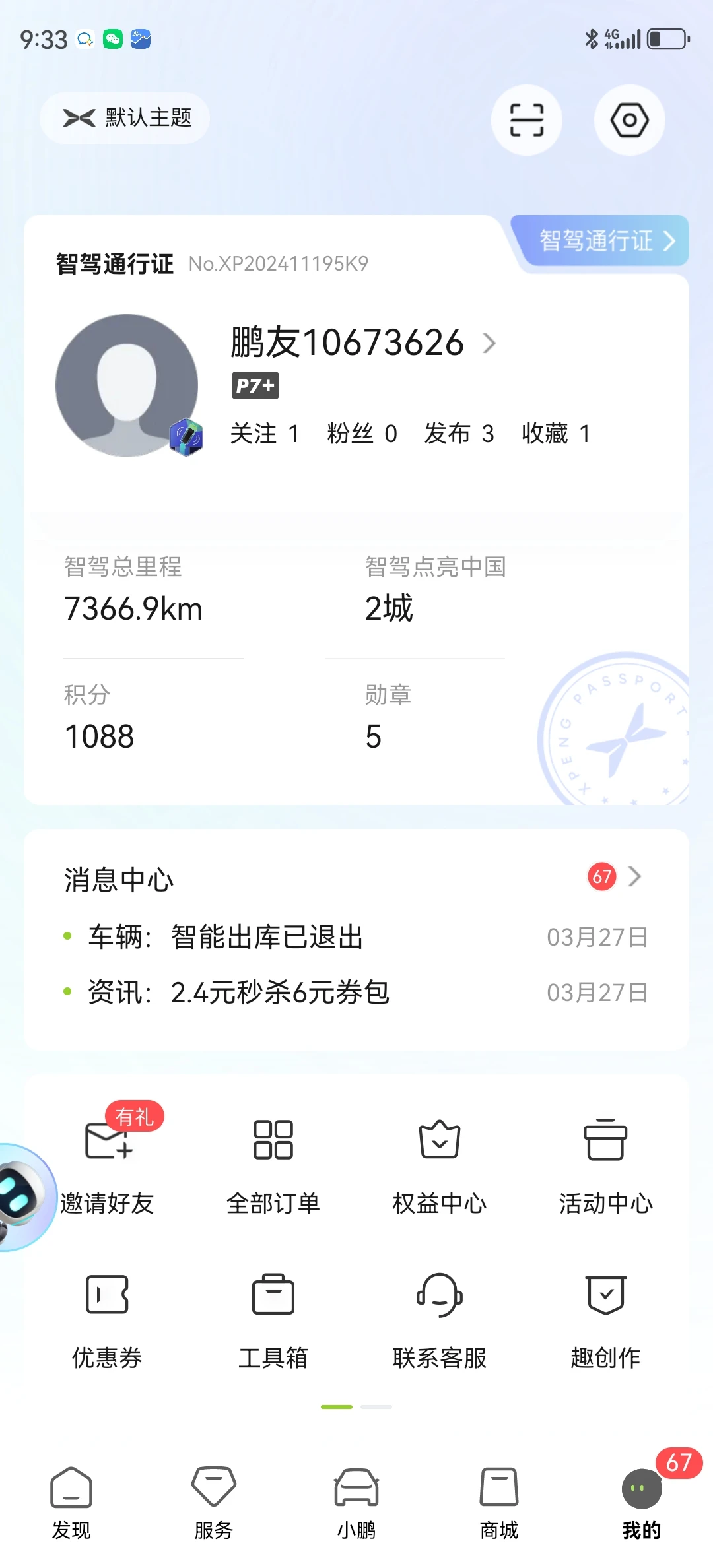Tap the 默认主题 theme button

(125, 118)
